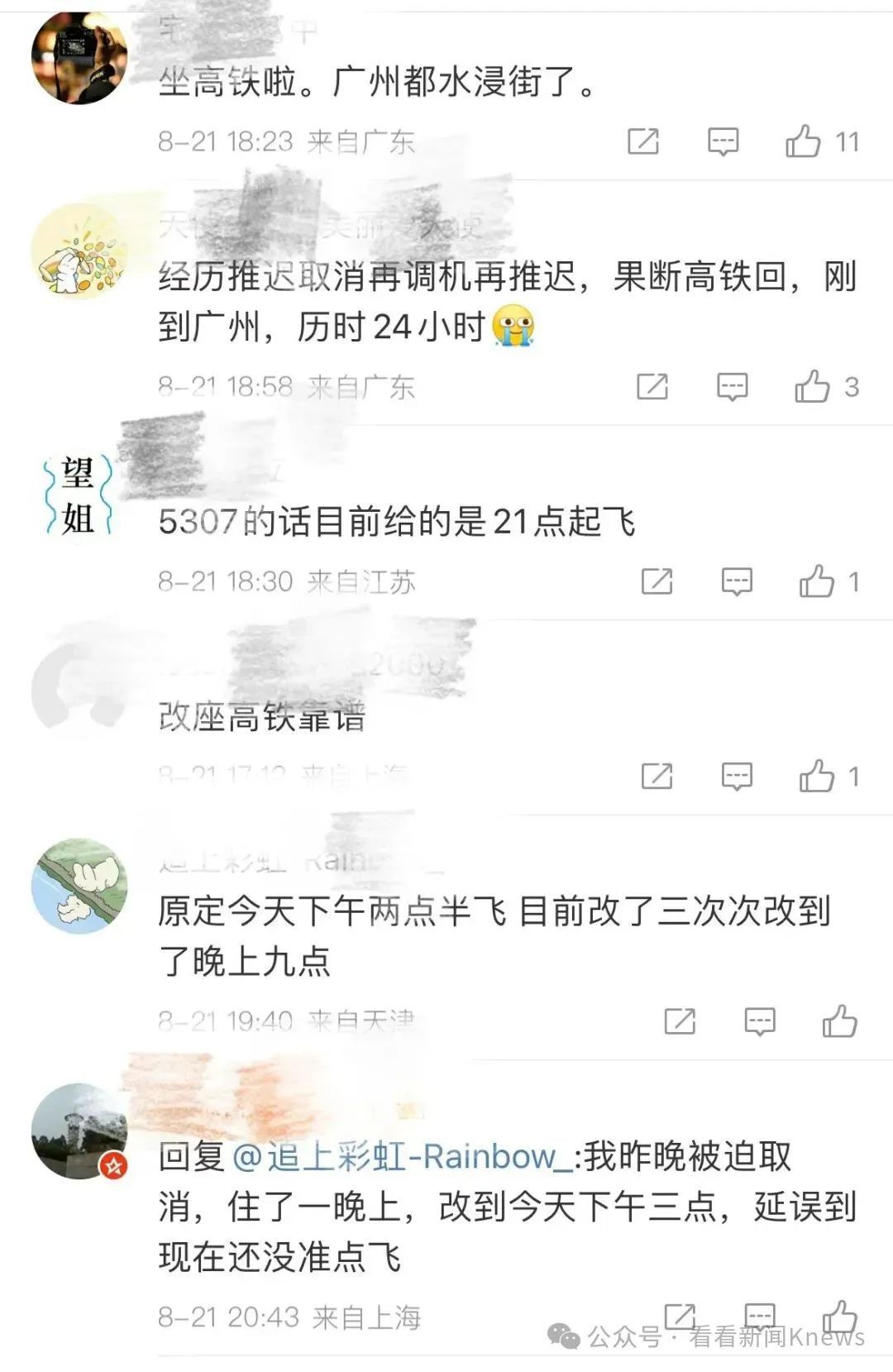Click the 8-21 18:23 来自广东 timestamp
This screenshot has height=1372, width=893.
coord(284,141)
